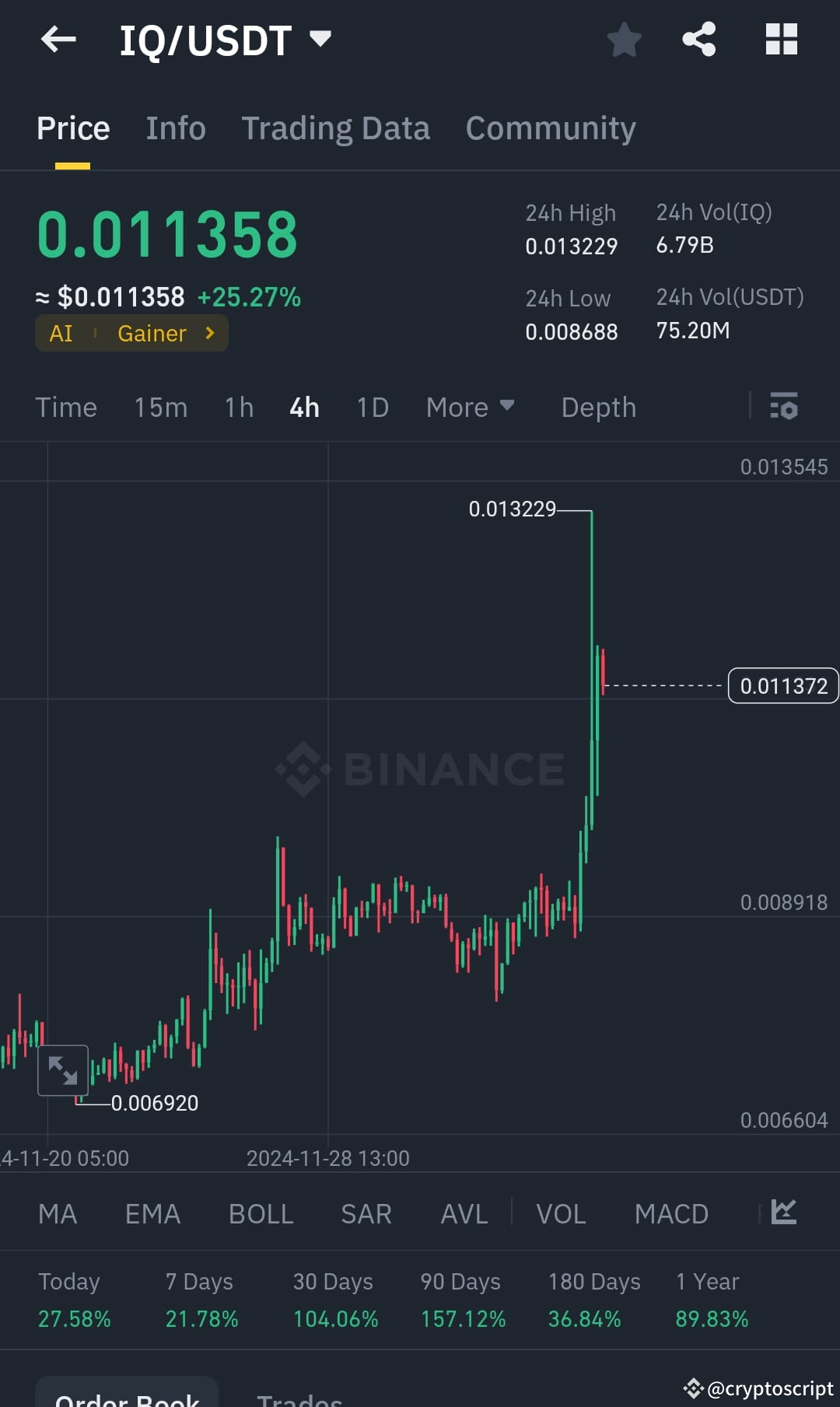Tap the back arrow to exit the chart
The height and width of the screenshot is (1407, 840).
click(x=58, y=40)
